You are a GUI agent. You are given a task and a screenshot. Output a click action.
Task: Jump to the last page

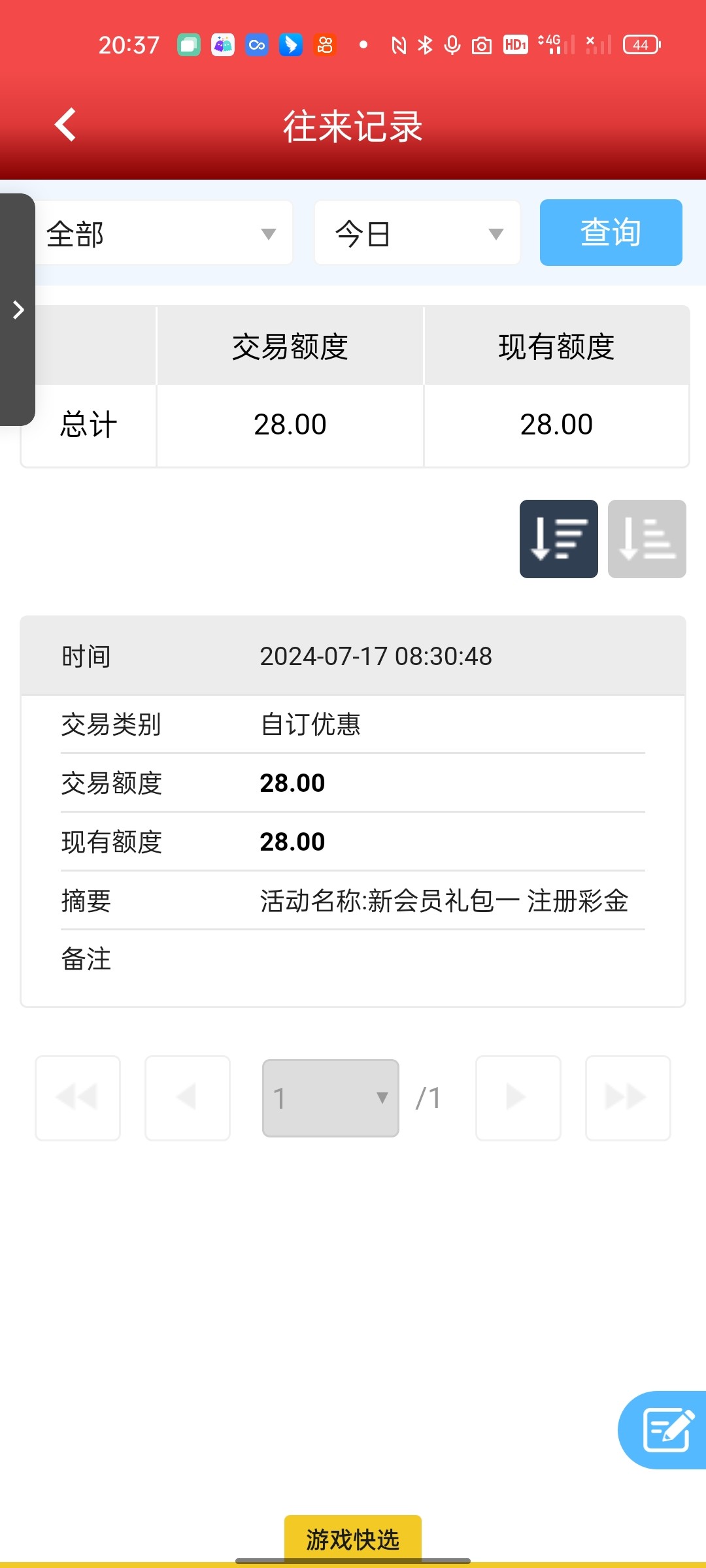point(628,1098)
